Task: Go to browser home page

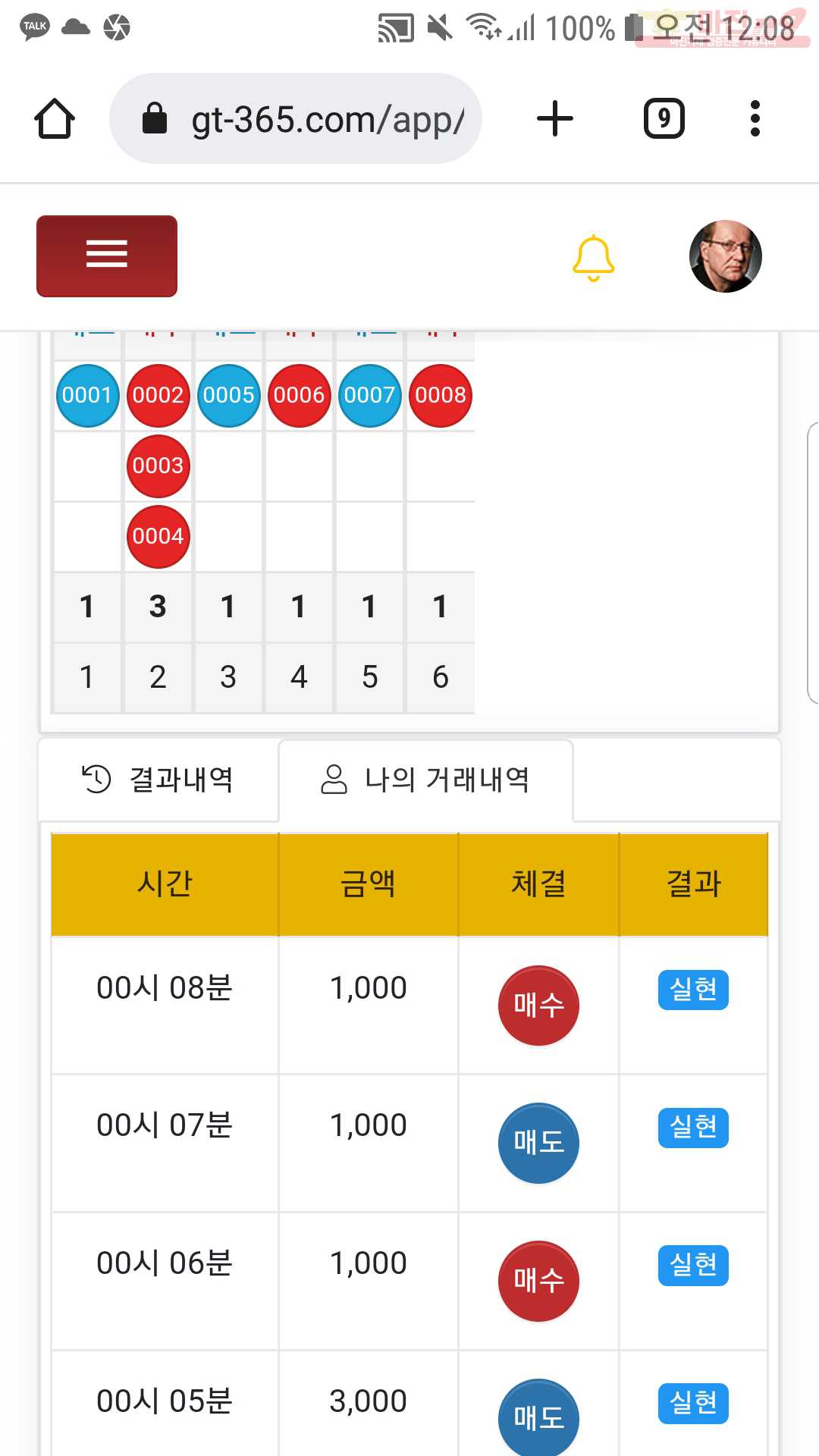Action: pyautogui.click(x=55, y=118)
